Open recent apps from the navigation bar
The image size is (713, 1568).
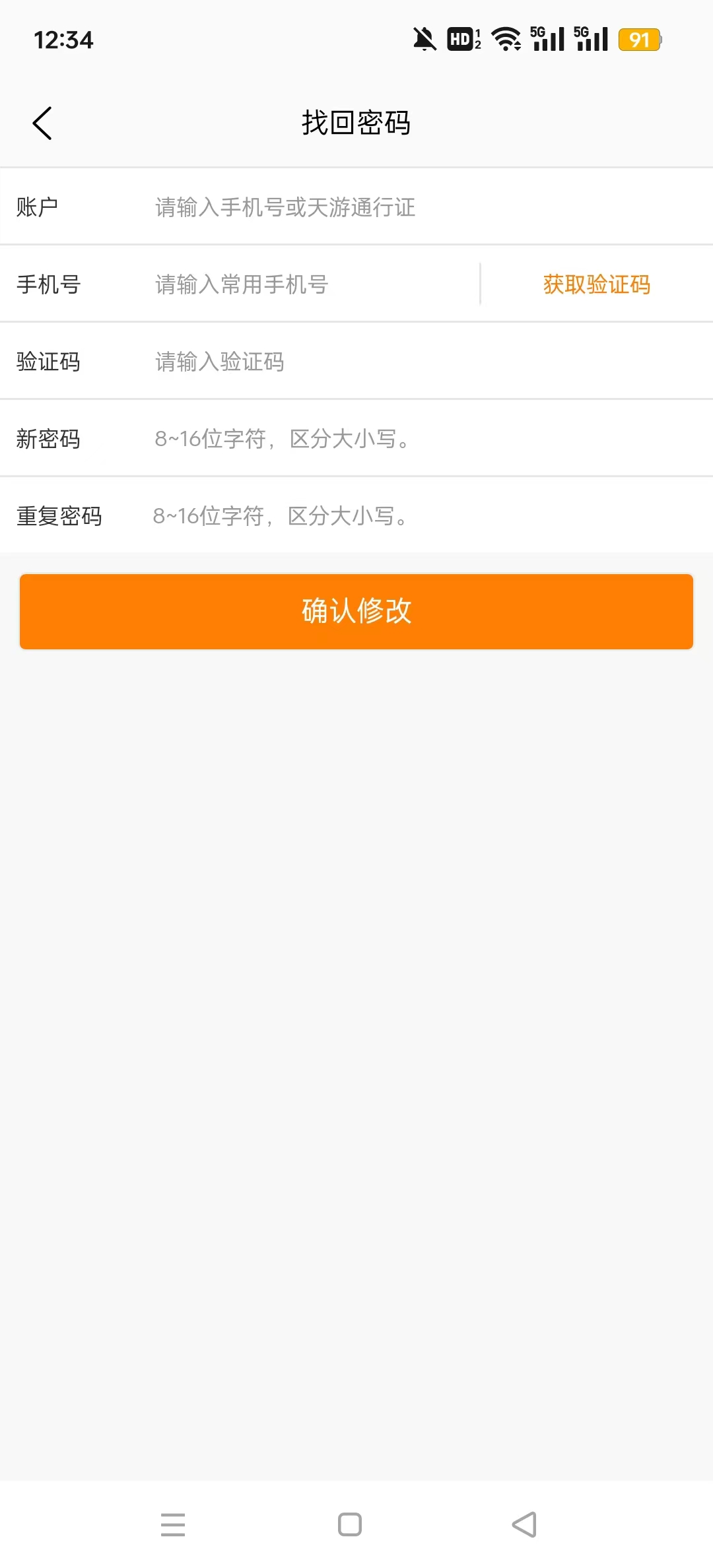point(173,1524)
